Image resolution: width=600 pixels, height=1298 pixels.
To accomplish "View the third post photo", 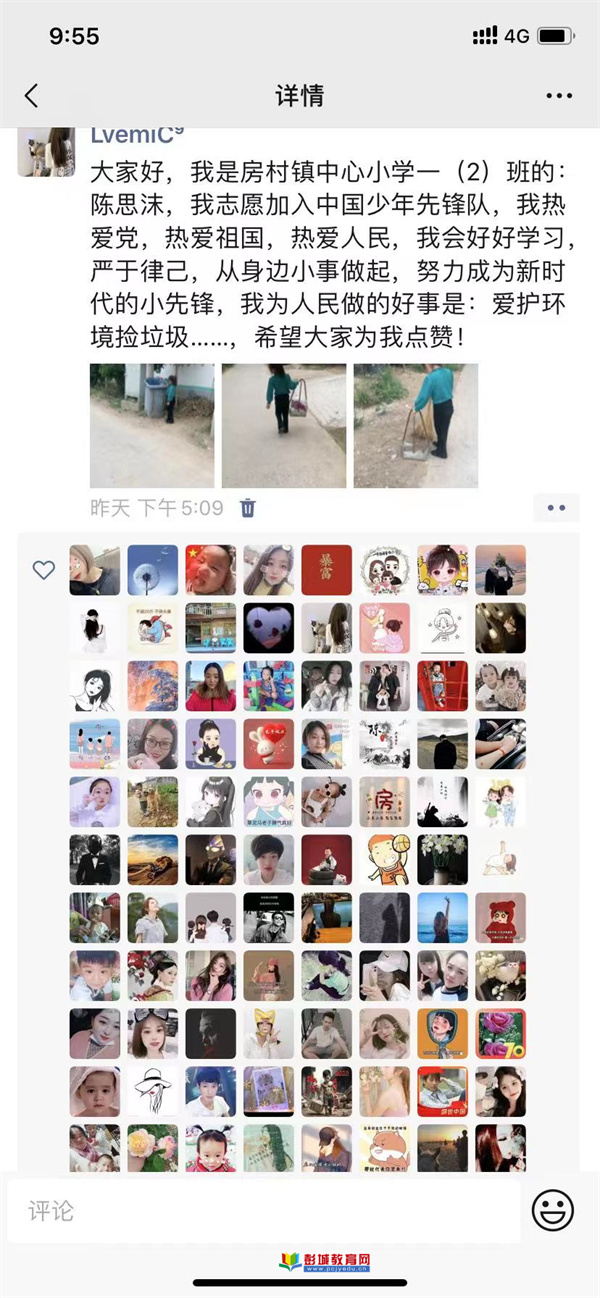I will tap(415, 425).
